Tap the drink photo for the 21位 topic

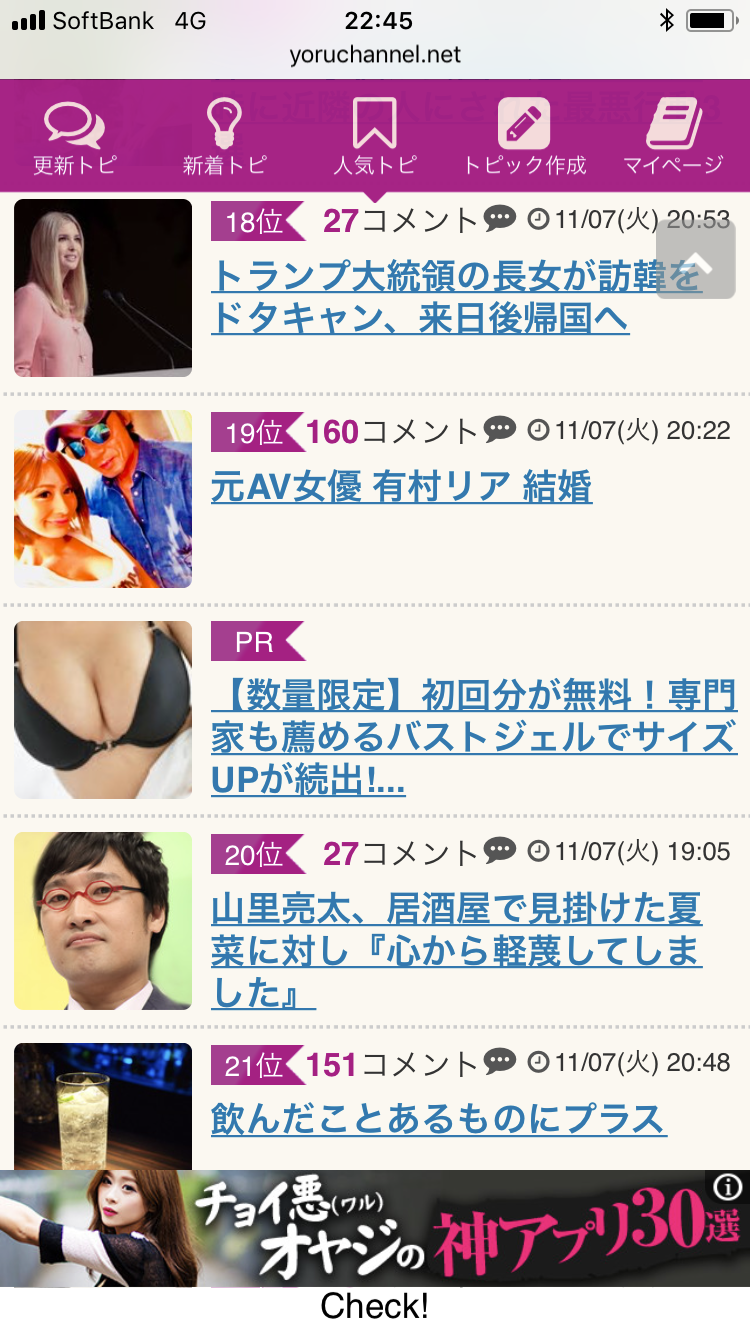click(x=103, y=1106)
